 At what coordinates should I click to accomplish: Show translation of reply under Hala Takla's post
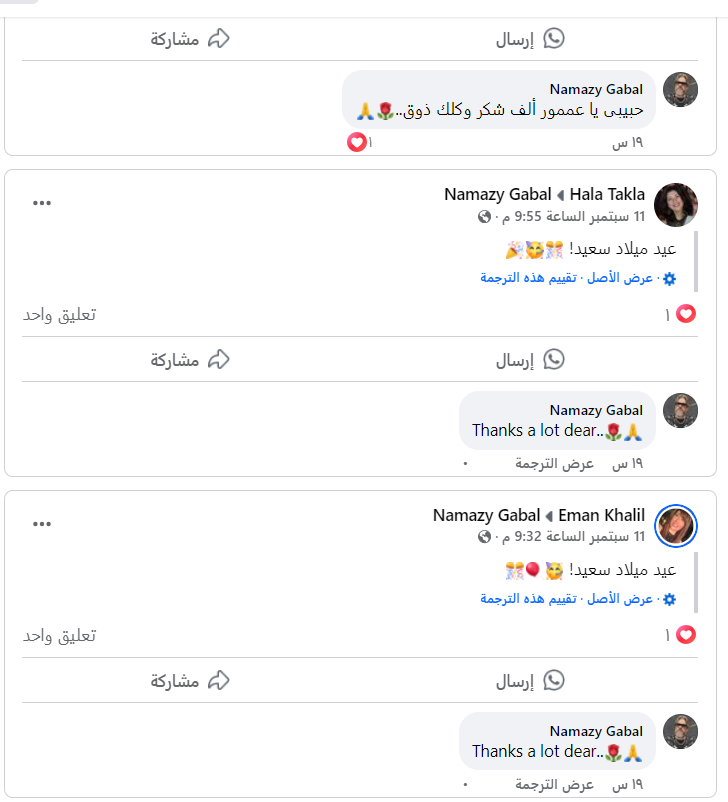tap(555, 464)
